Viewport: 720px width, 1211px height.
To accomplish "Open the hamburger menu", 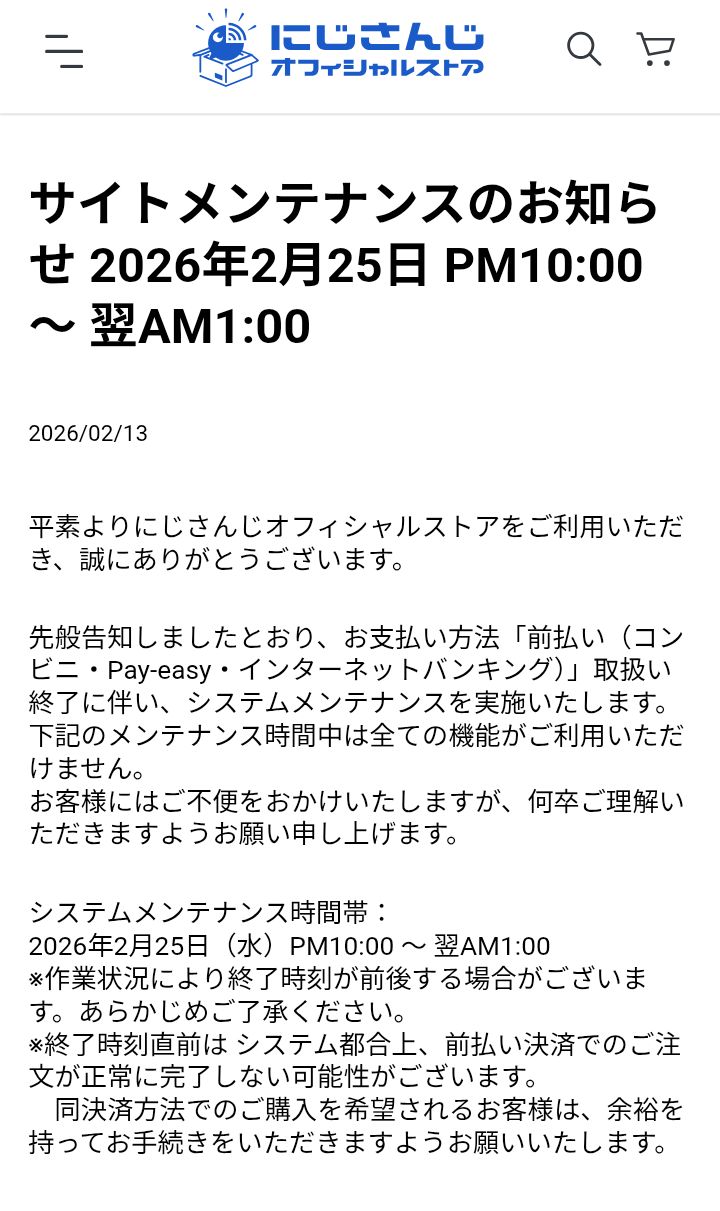I will click(x=64, y=51).
